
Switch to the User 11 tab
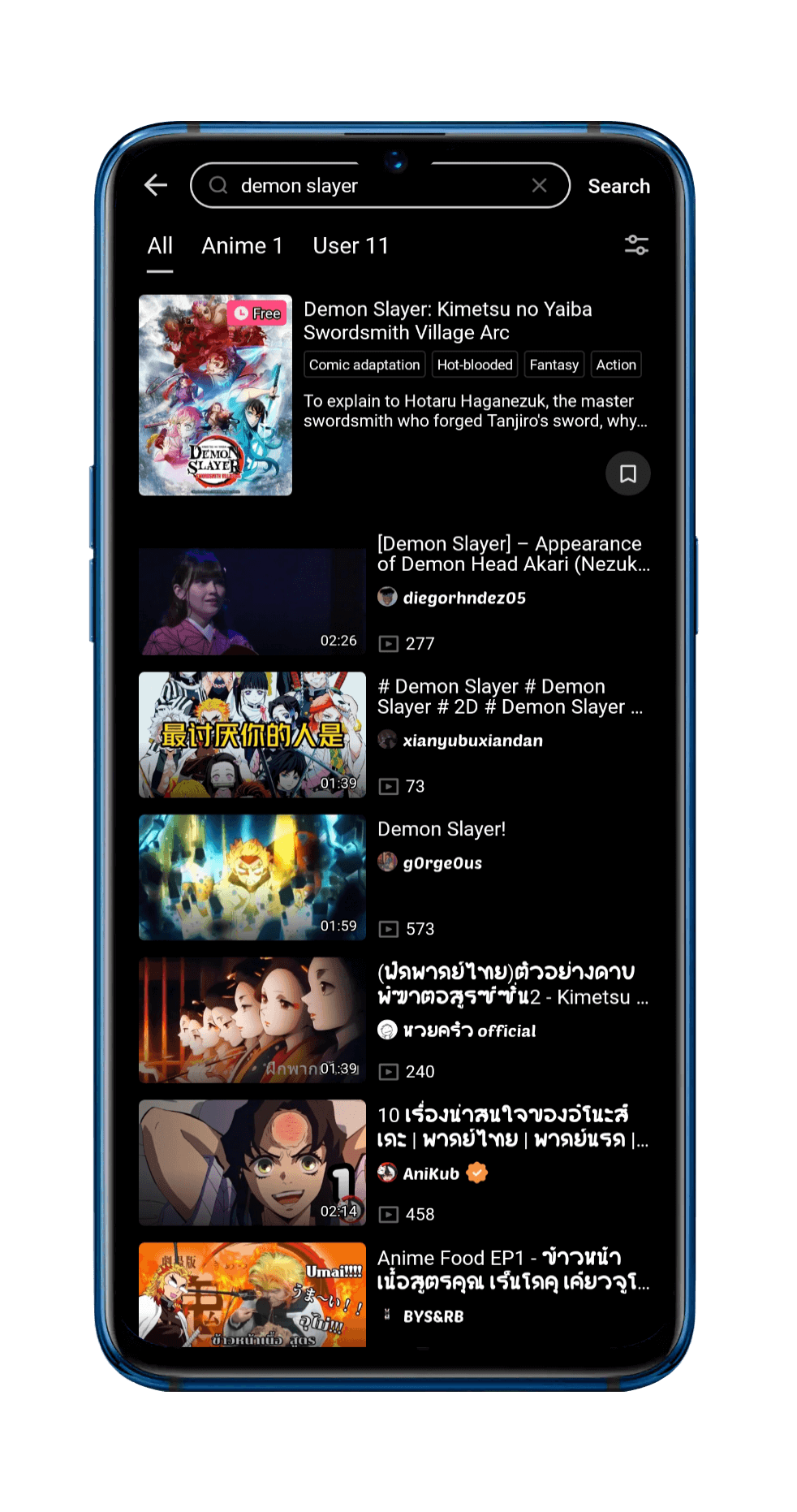point(351,246)
